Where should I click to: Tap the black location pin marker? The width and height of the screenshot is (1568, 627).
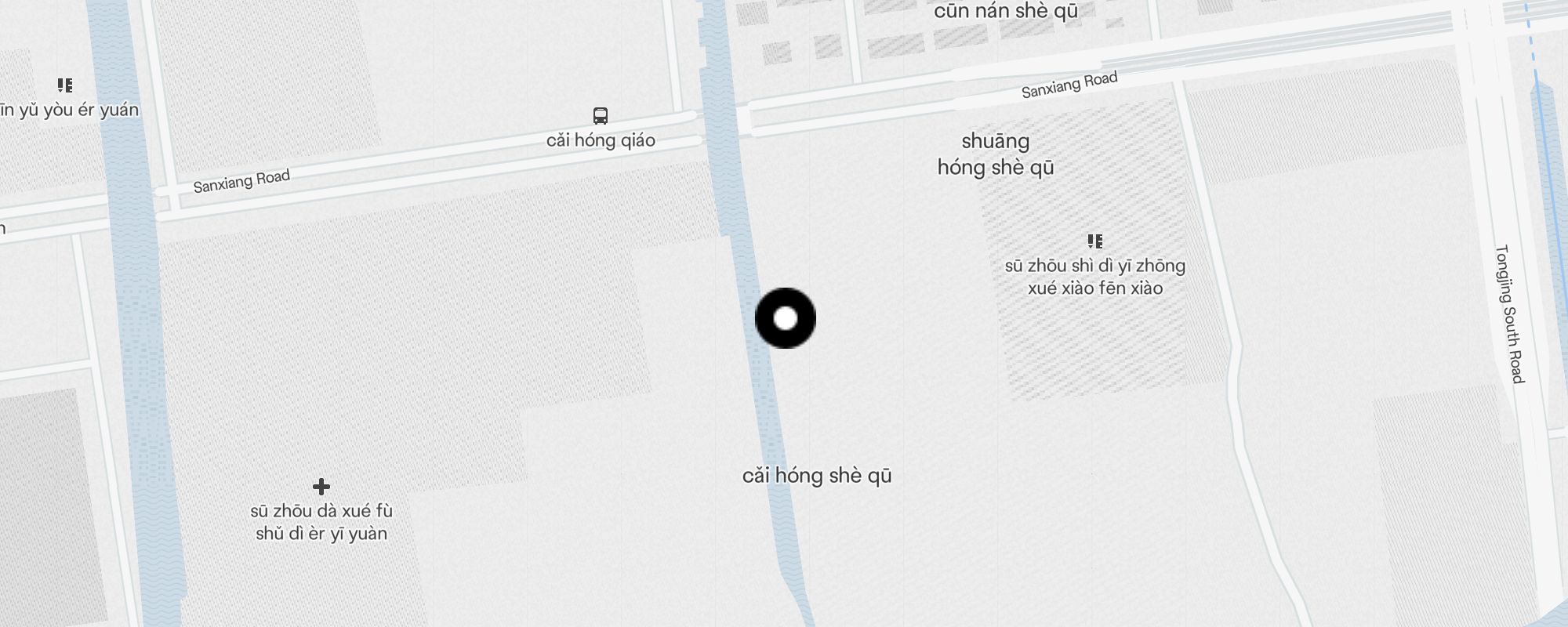click(786, 318)
